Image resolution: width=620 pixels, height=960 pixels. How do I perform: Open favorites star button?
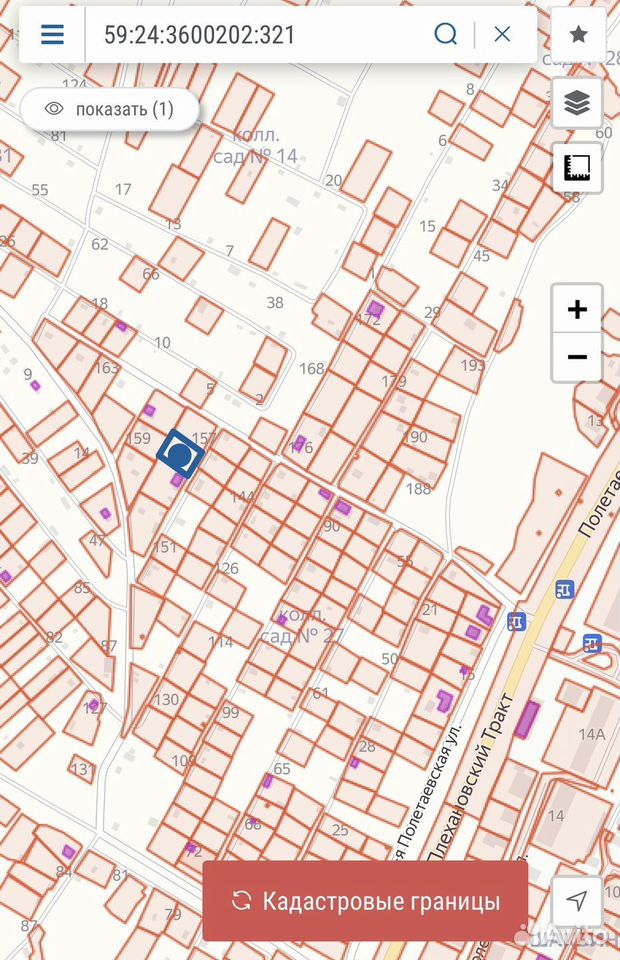[578, 34]
